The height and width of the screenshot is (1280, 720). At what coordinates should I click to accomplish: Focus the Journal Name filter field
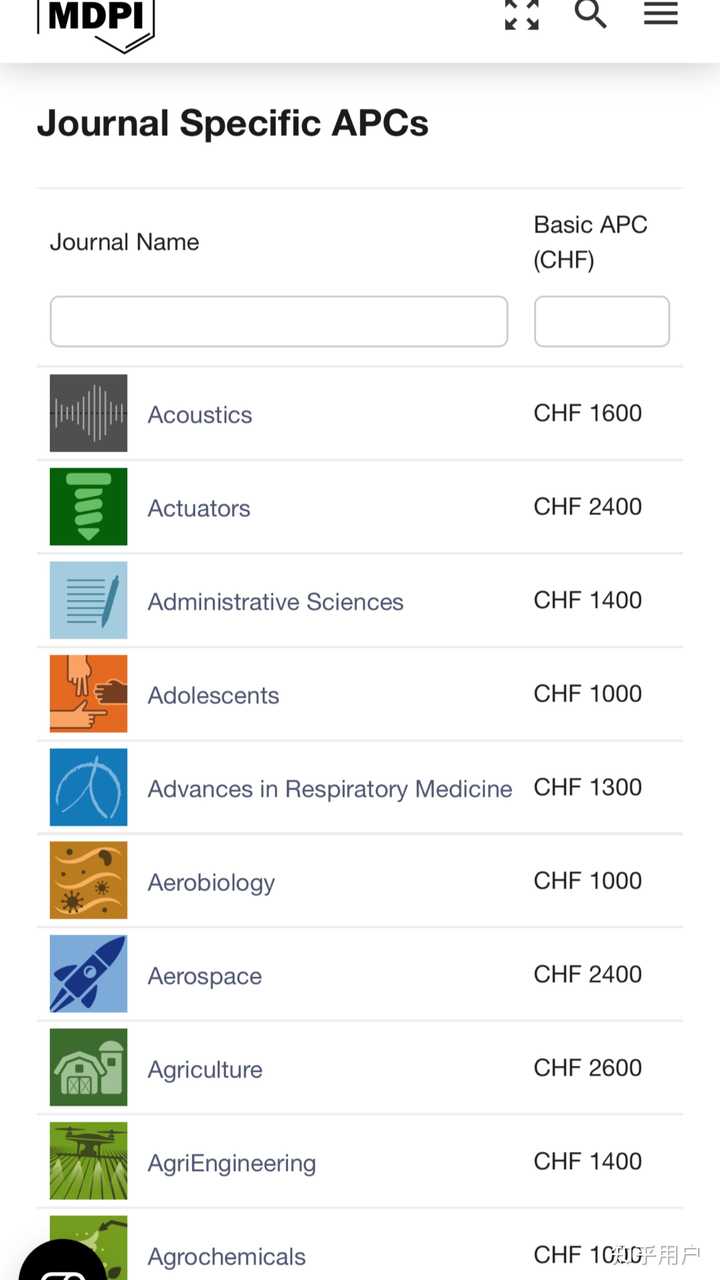279,321
